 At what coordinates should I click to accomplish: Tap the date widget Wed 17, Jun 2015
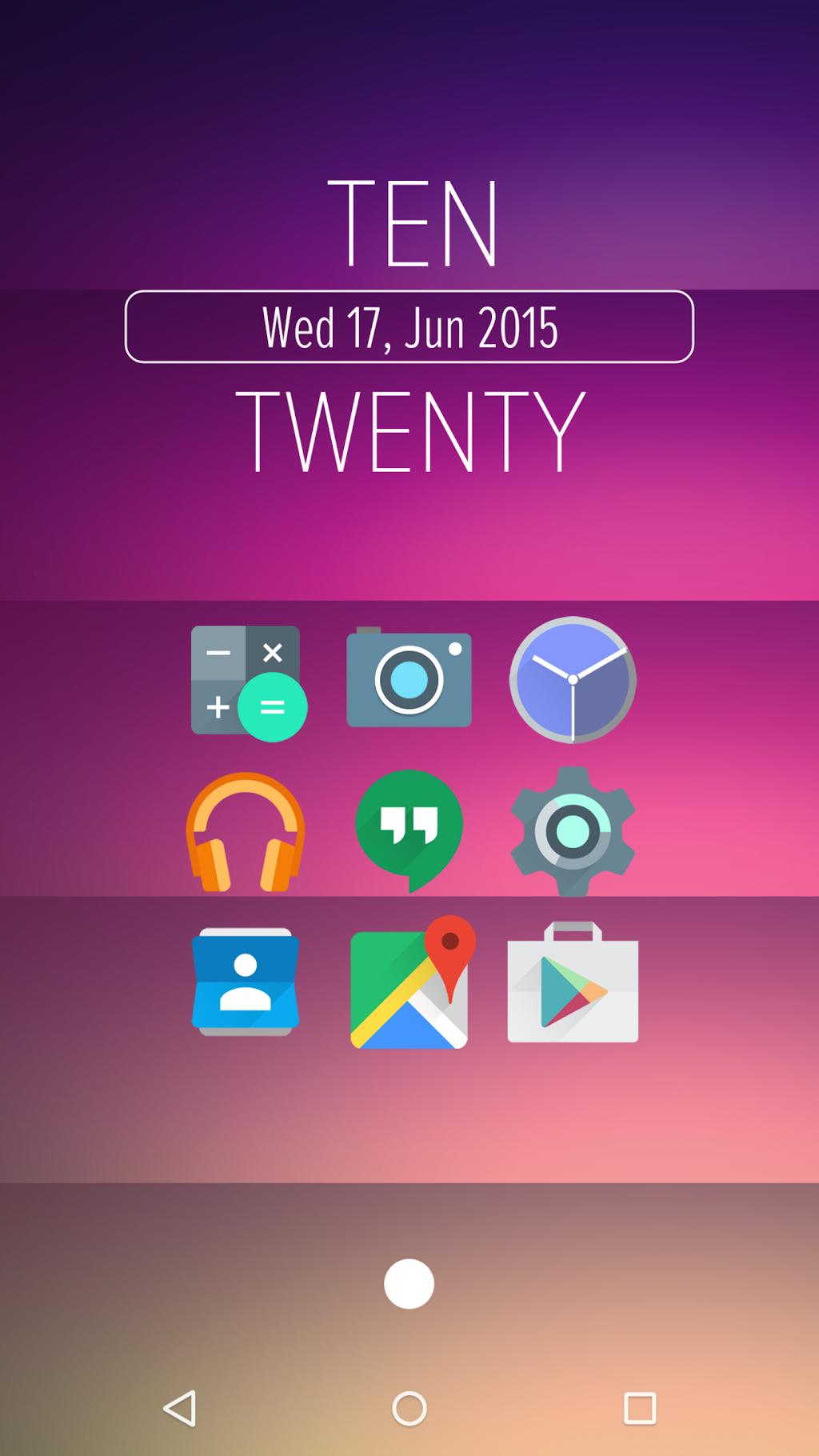coord(409,326)
